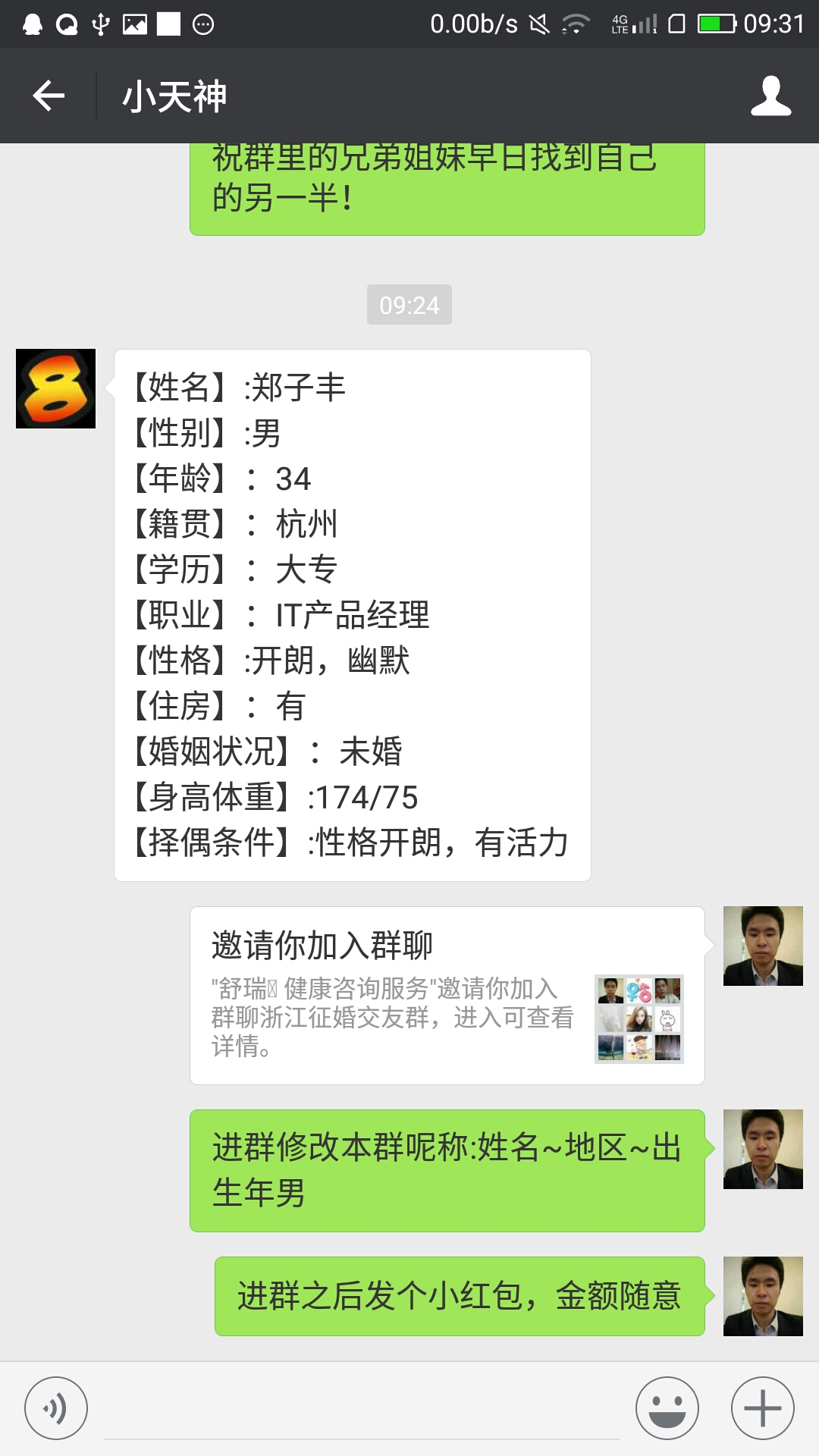Tap the back arrow to leave chat
Screen dimensions: 819x1456
tap(47, 95)
